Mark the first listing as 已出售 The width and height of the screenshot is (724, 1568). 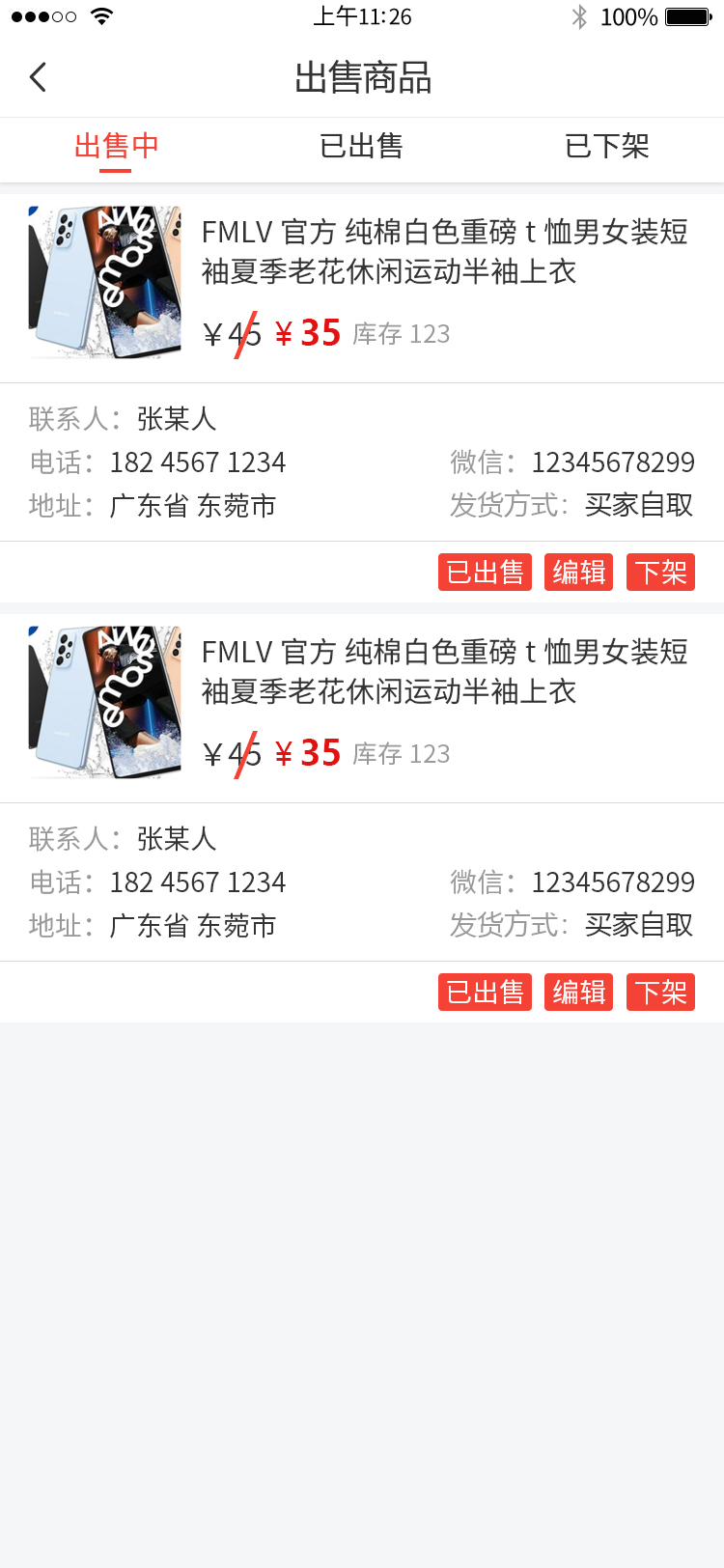[485, 573]
